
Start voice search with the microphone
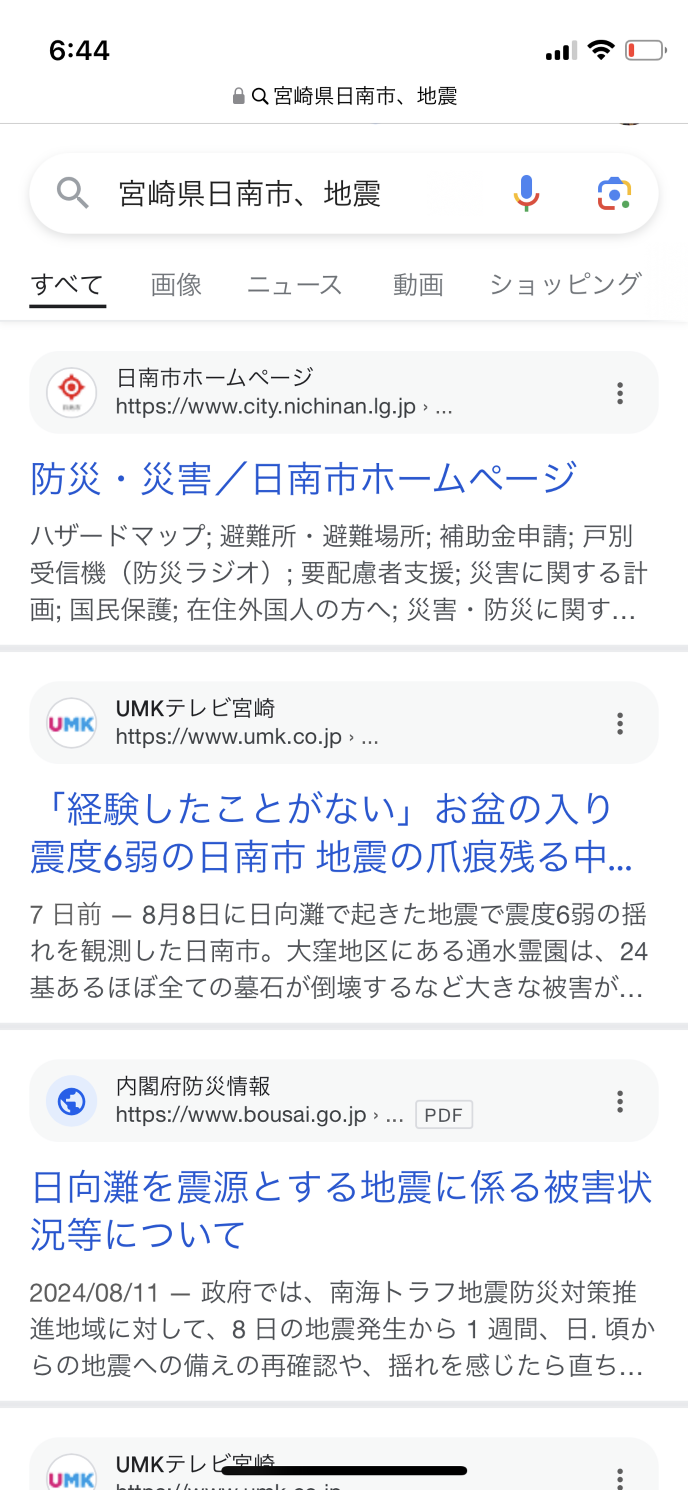[526, 193]
